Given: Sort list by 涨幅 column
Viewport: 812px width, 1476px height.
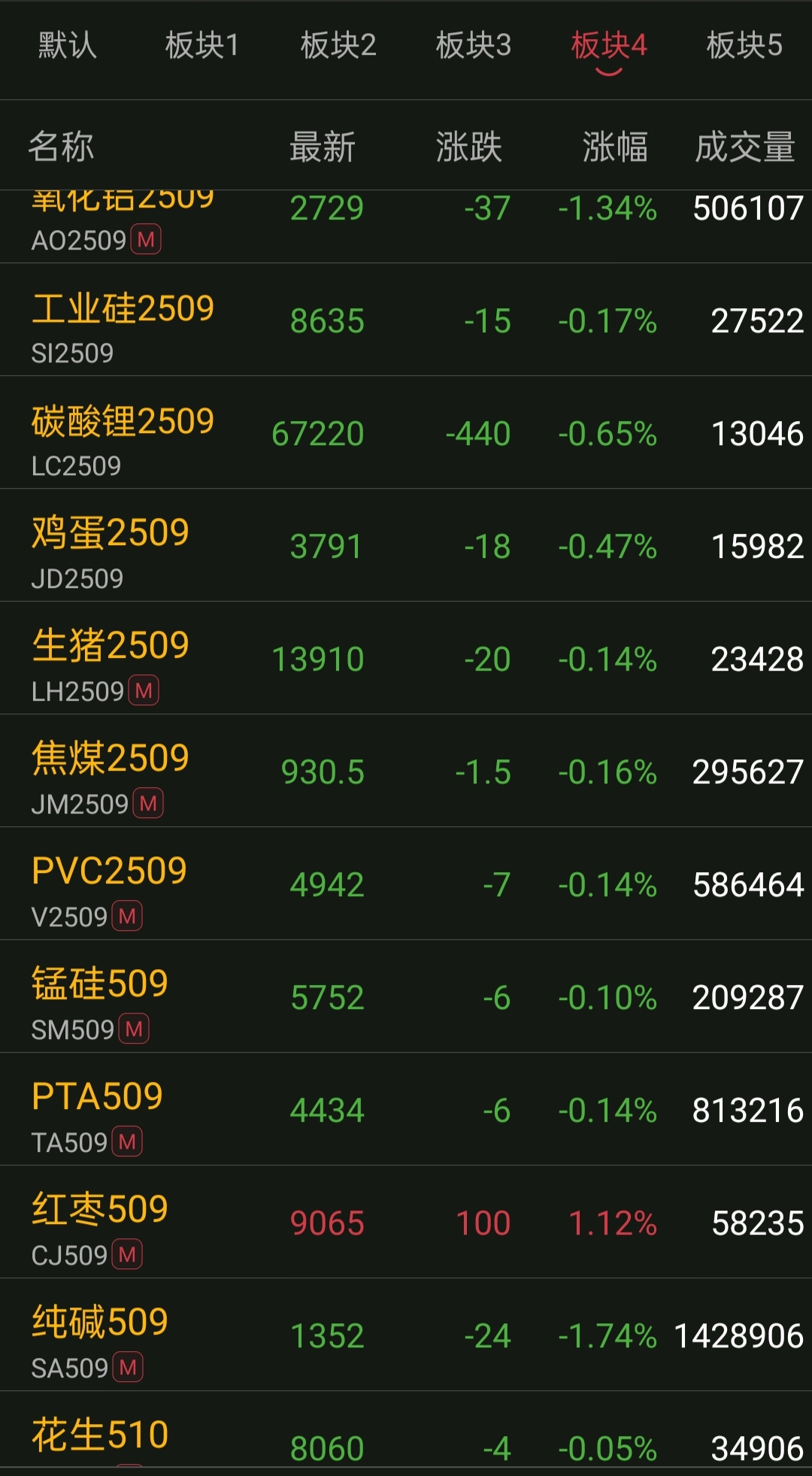Looking at the screenshot, I should pos(614,147).
